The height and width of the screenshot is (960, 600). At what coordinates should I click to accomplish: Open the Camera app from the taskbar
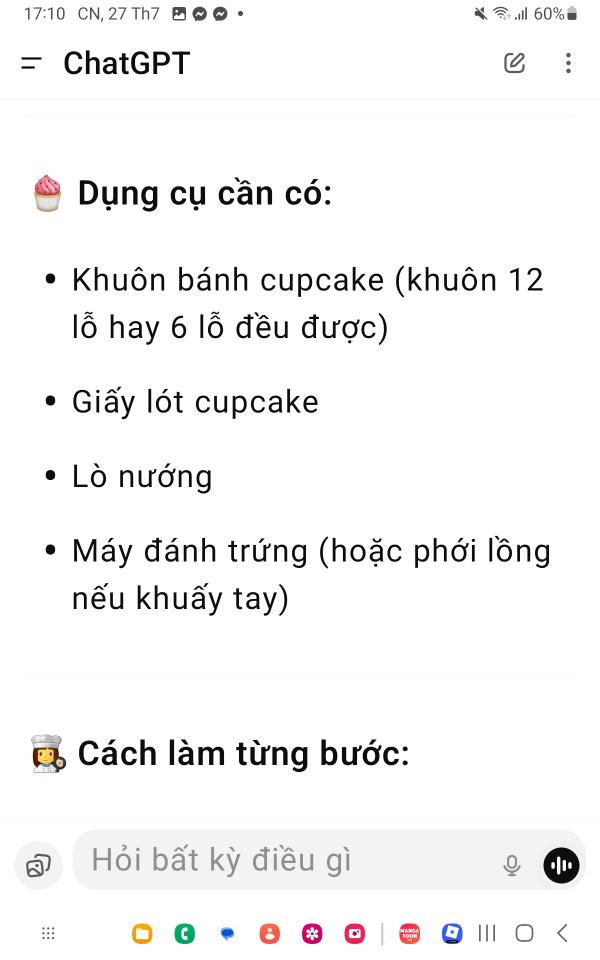354,934
